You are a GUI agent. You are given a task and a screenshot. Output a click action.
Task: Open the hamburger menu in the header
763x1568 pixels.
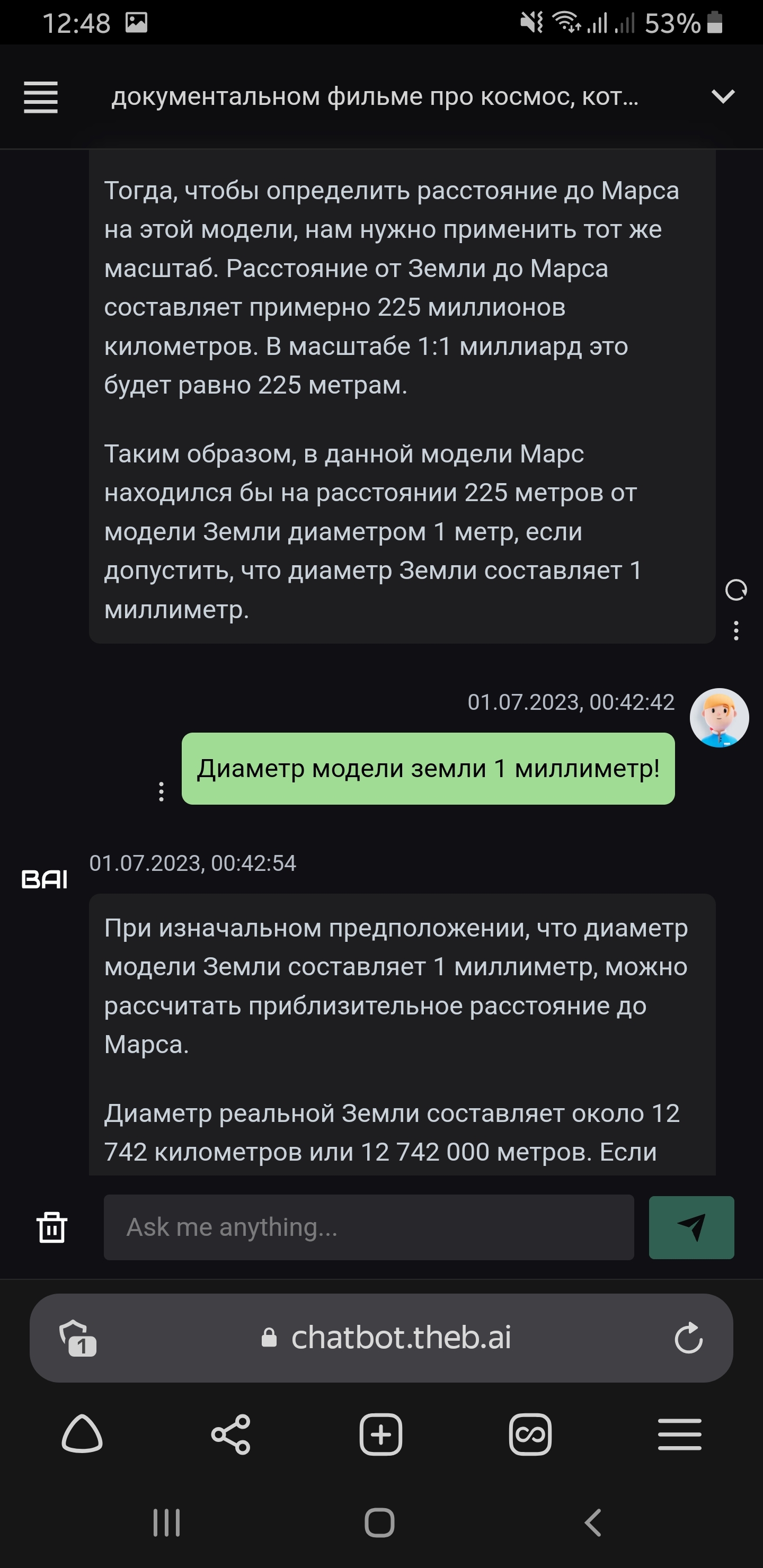tap(41, 97)
